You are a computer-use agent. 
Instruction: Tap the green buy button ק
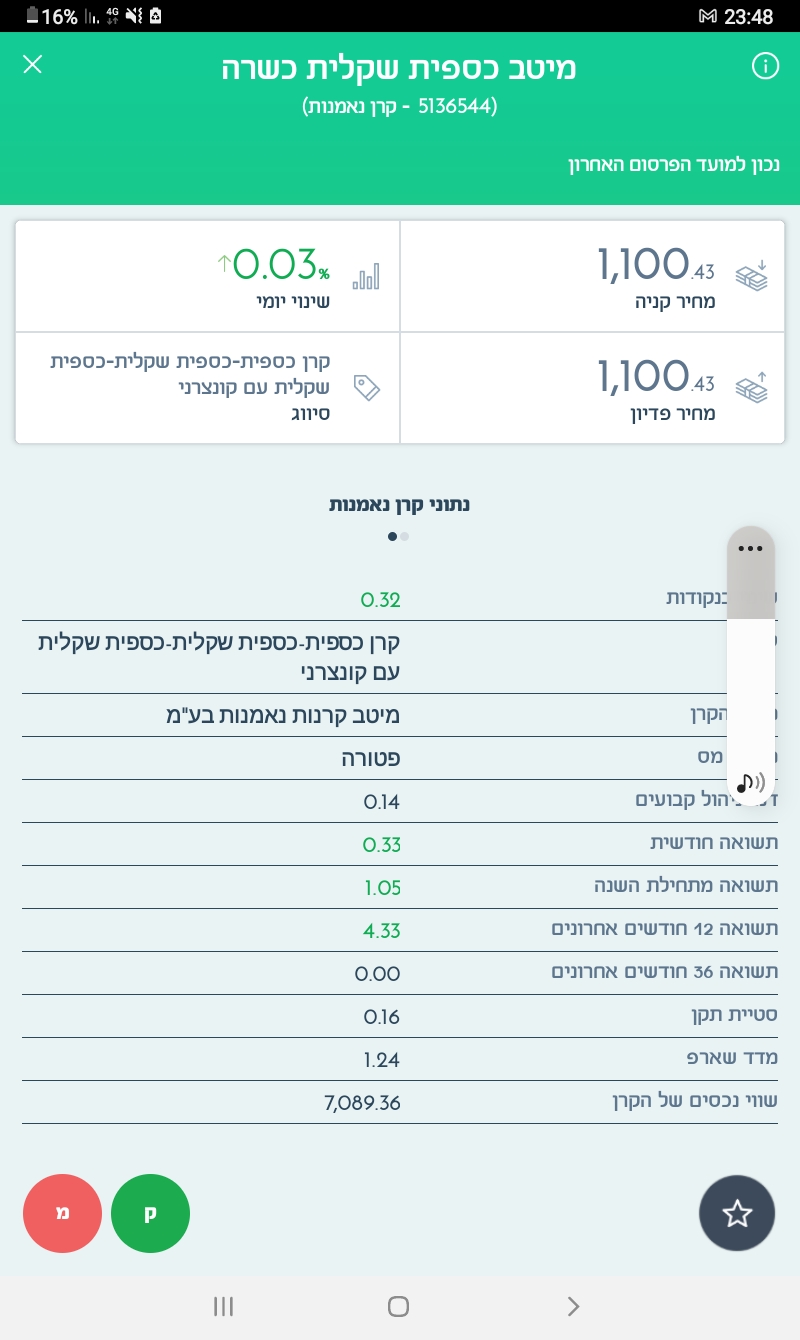coord(150,1213)
